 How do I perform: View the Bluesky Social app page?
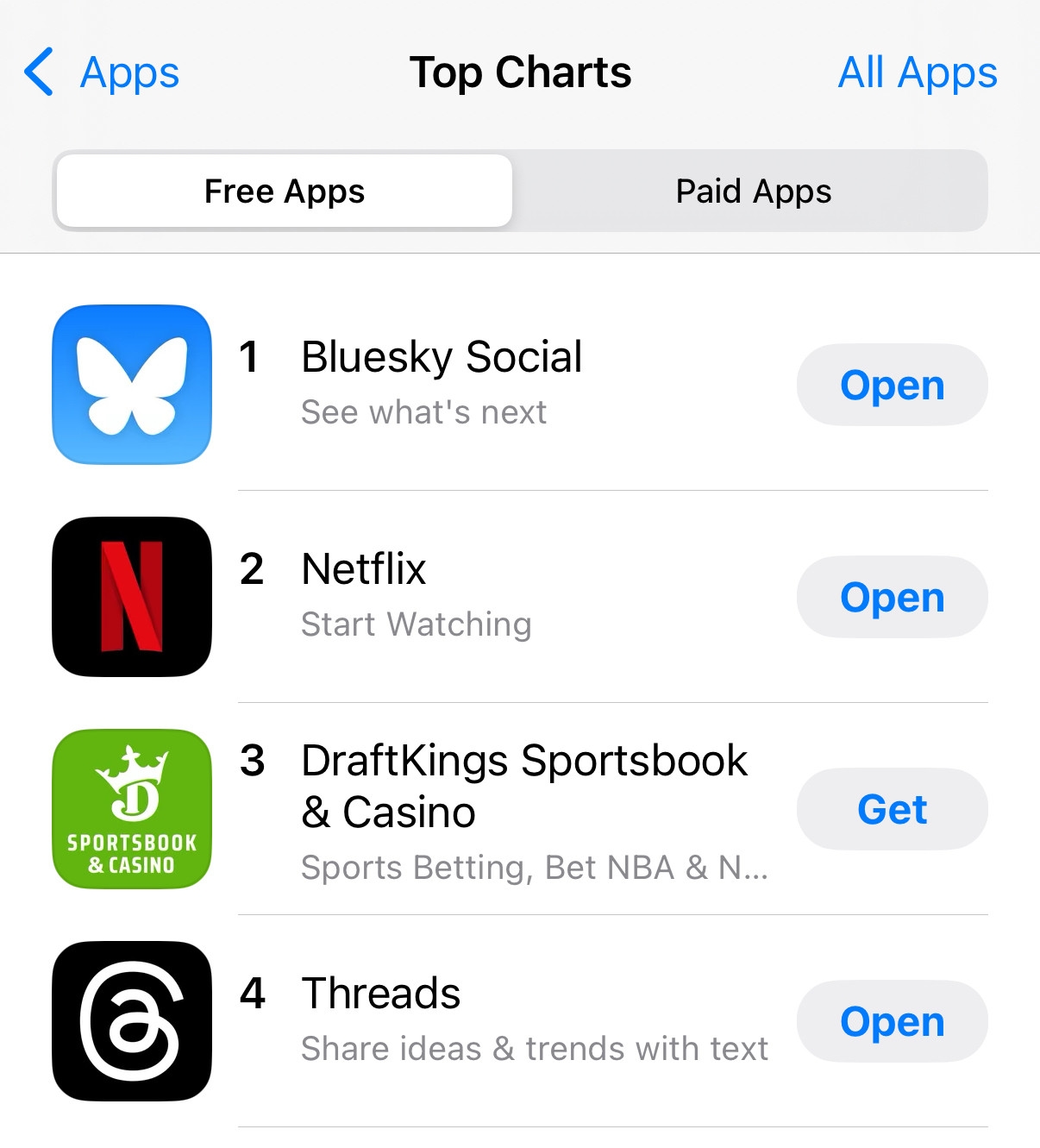point(442,357)
